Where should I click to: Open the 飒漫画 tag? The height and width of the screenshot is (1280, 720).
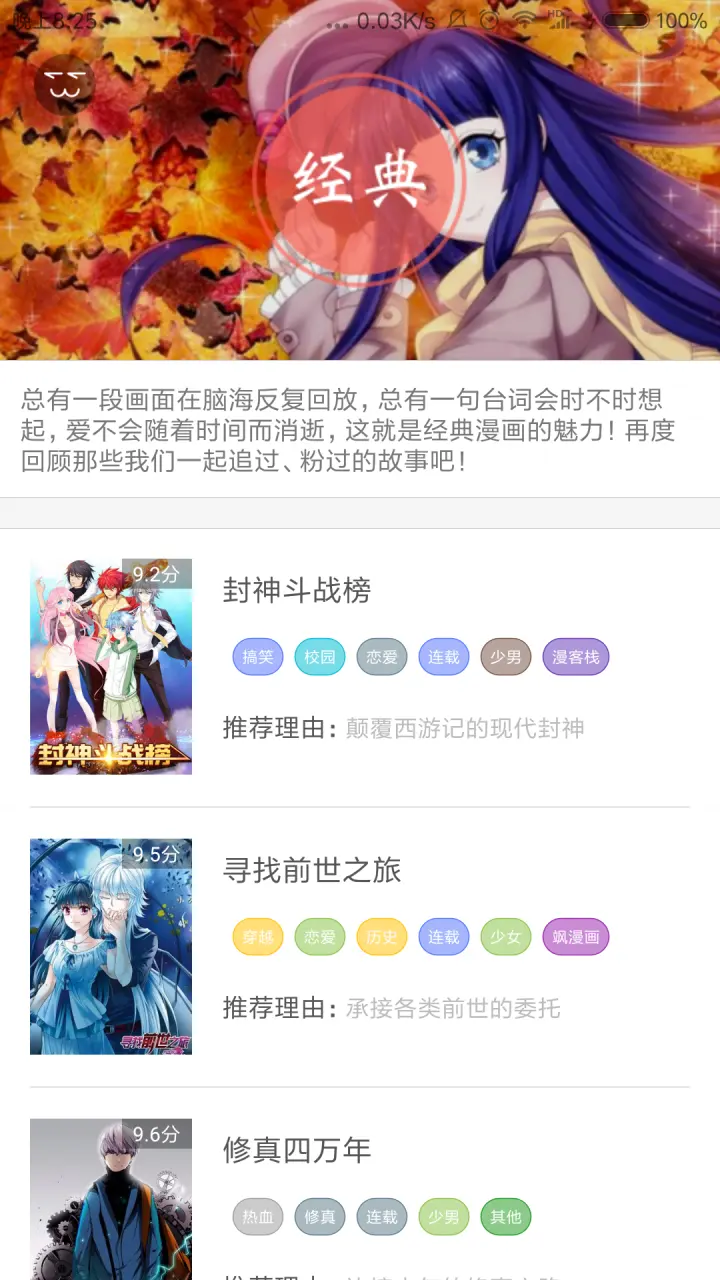coord(576,937)
